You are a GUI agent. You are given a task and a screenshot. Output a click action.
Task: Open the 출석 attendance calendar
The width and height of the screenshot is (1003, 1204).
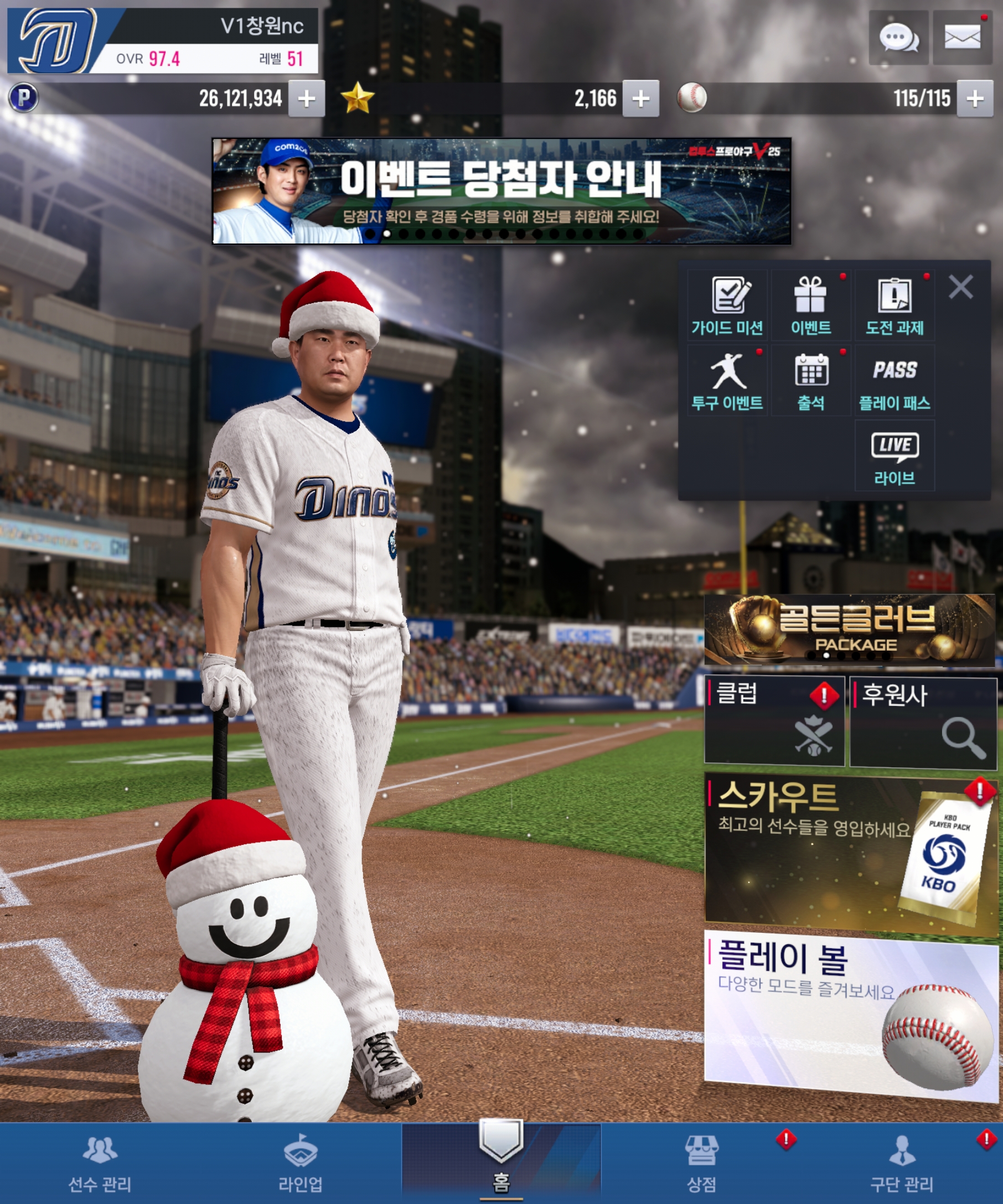(810, 381)
